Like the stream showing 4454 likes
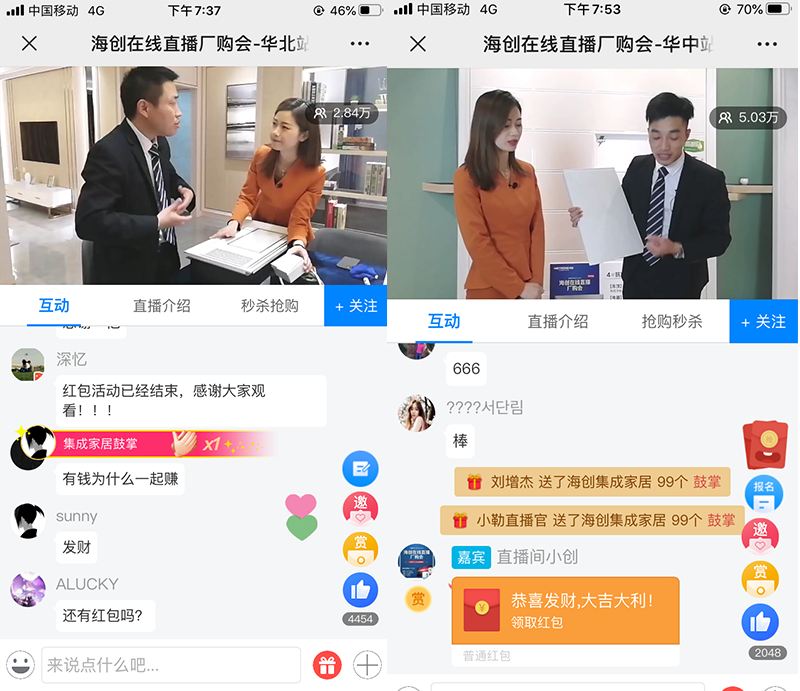 [360, 590]
